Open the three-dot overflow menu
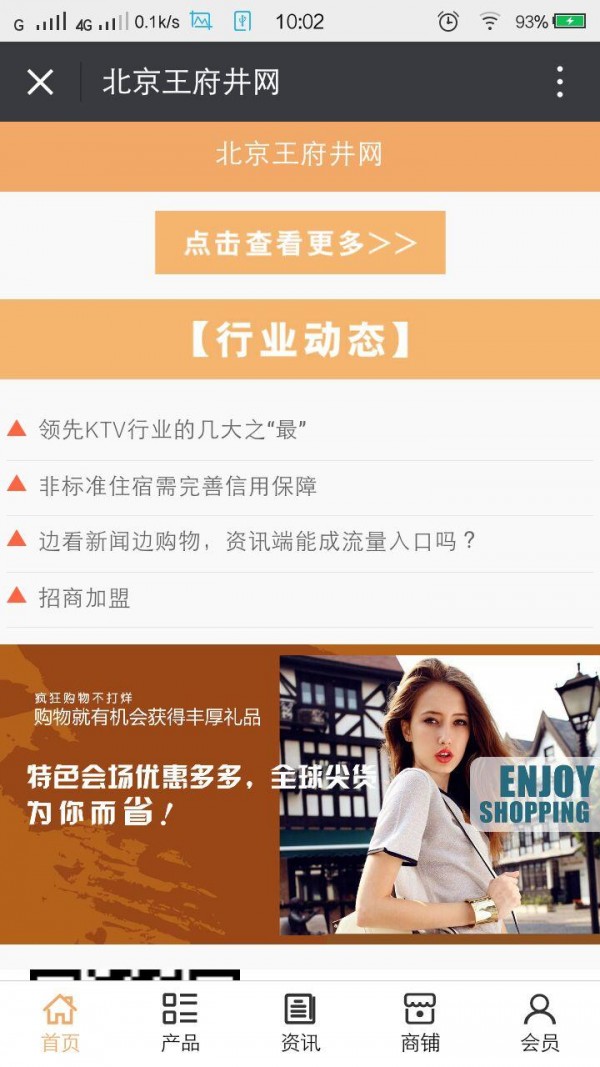The height and width of the screenshot is (1067, 600). [560, 82]
